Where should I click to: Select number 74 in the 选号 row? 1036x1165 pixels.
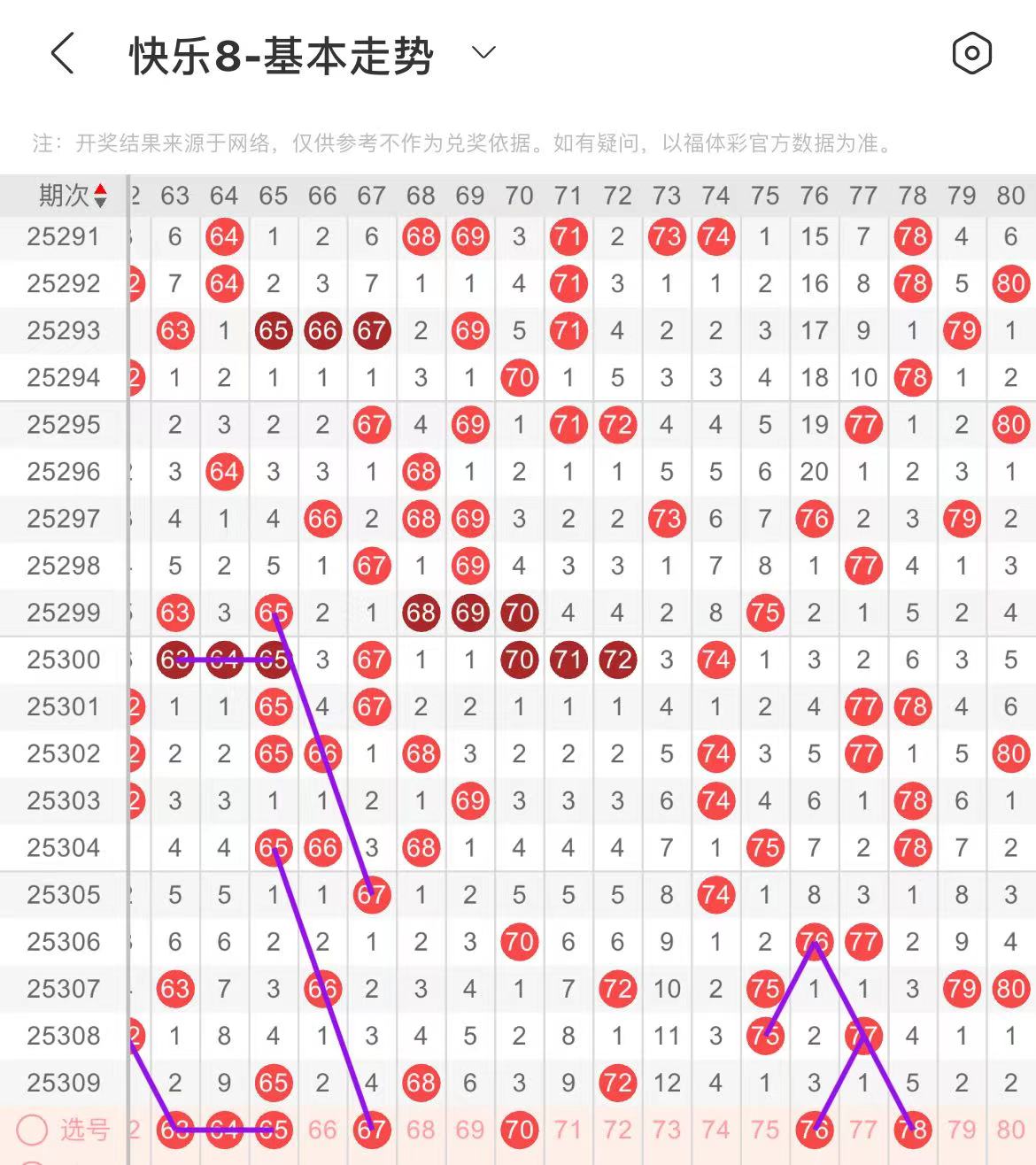coord(715,1130)
